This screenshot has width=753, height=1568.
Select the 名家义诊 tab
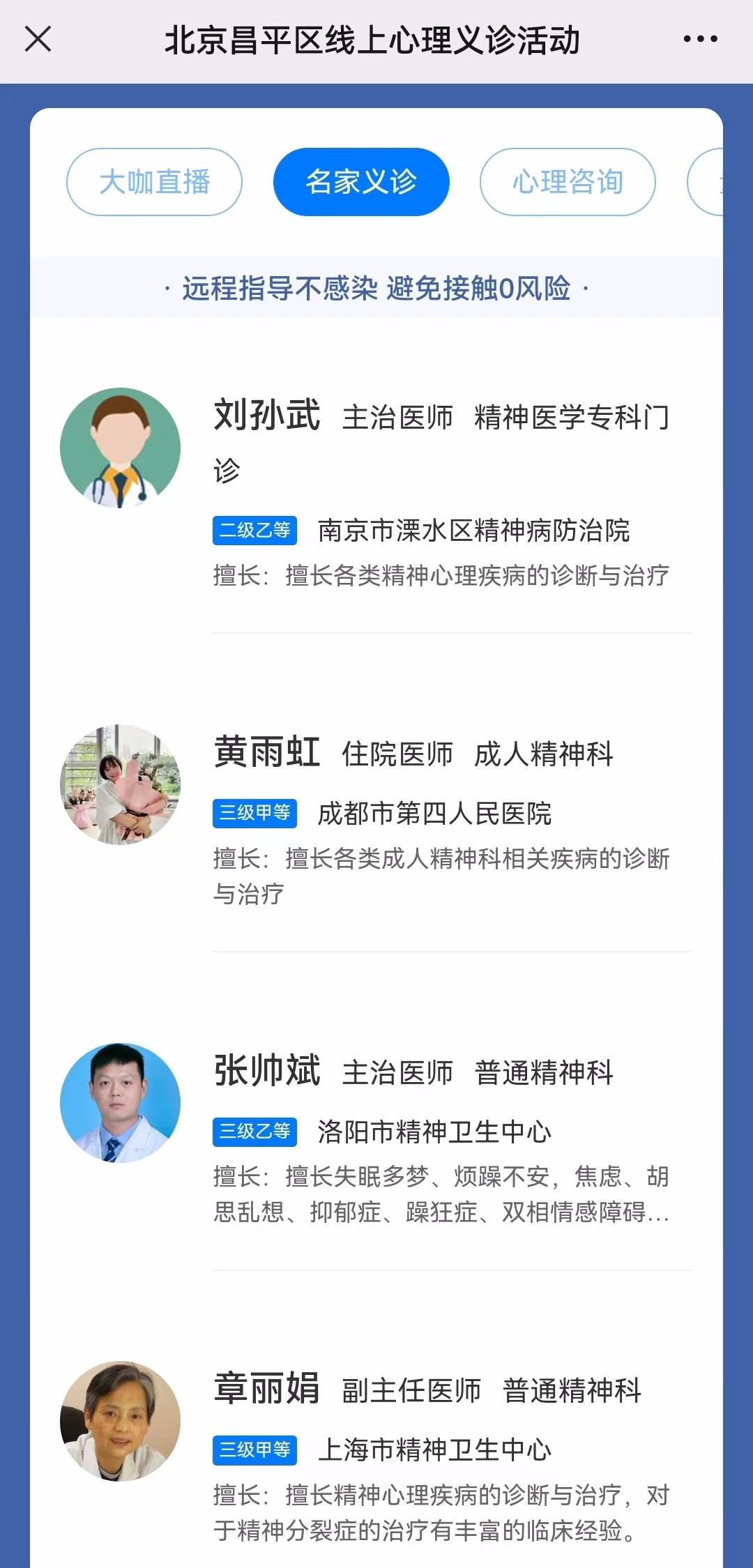361,182
